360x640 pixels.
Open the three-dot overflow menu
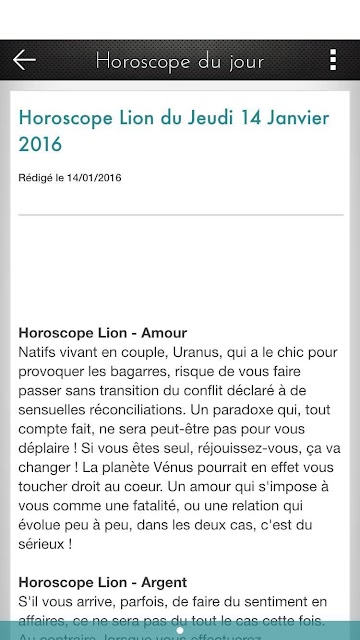(333, 60)
